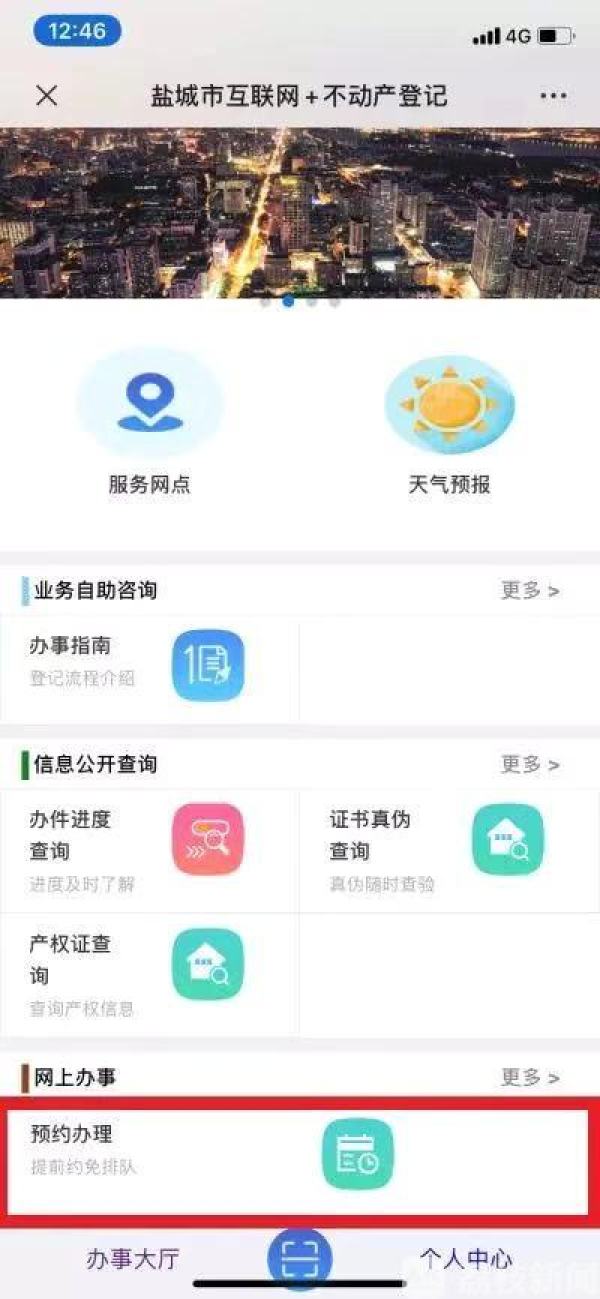The height and width of the screenshot is (1299, 600).
Task: Tap the center scan button
Action: tap(299, 1258)
